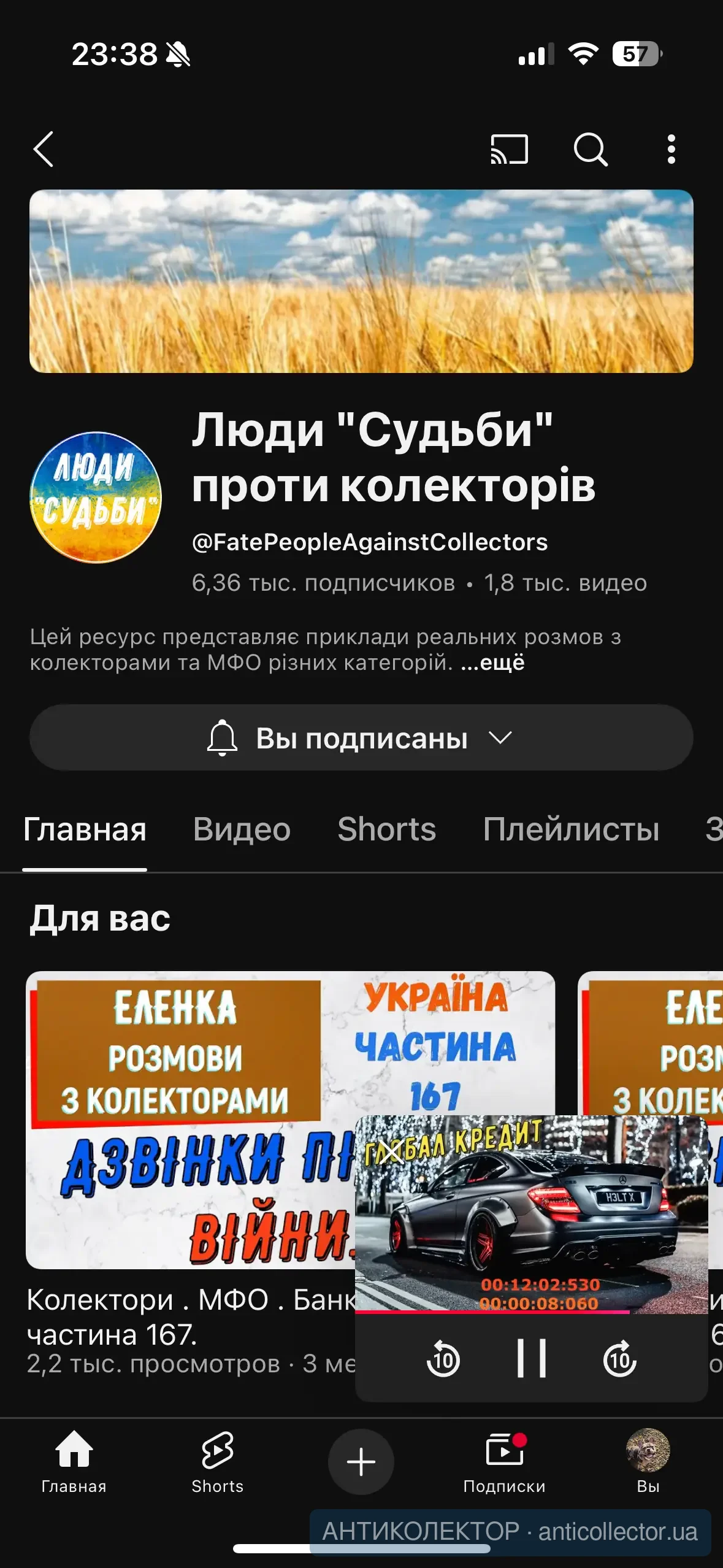Screen dimensions: 723x1568
Task: Open the Подписки tab
Action: coord(504,1461)
